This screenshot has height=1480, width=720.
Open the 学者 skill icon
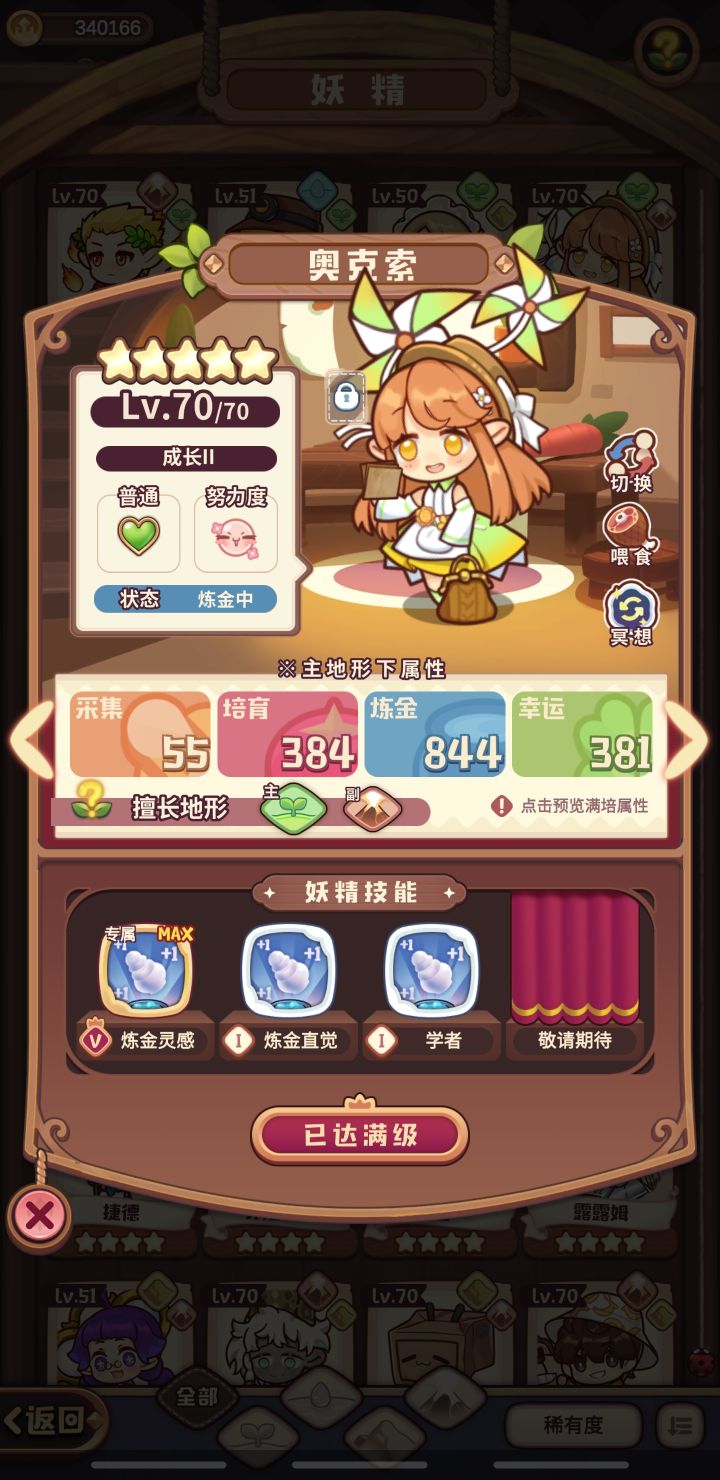coord(430,967)
